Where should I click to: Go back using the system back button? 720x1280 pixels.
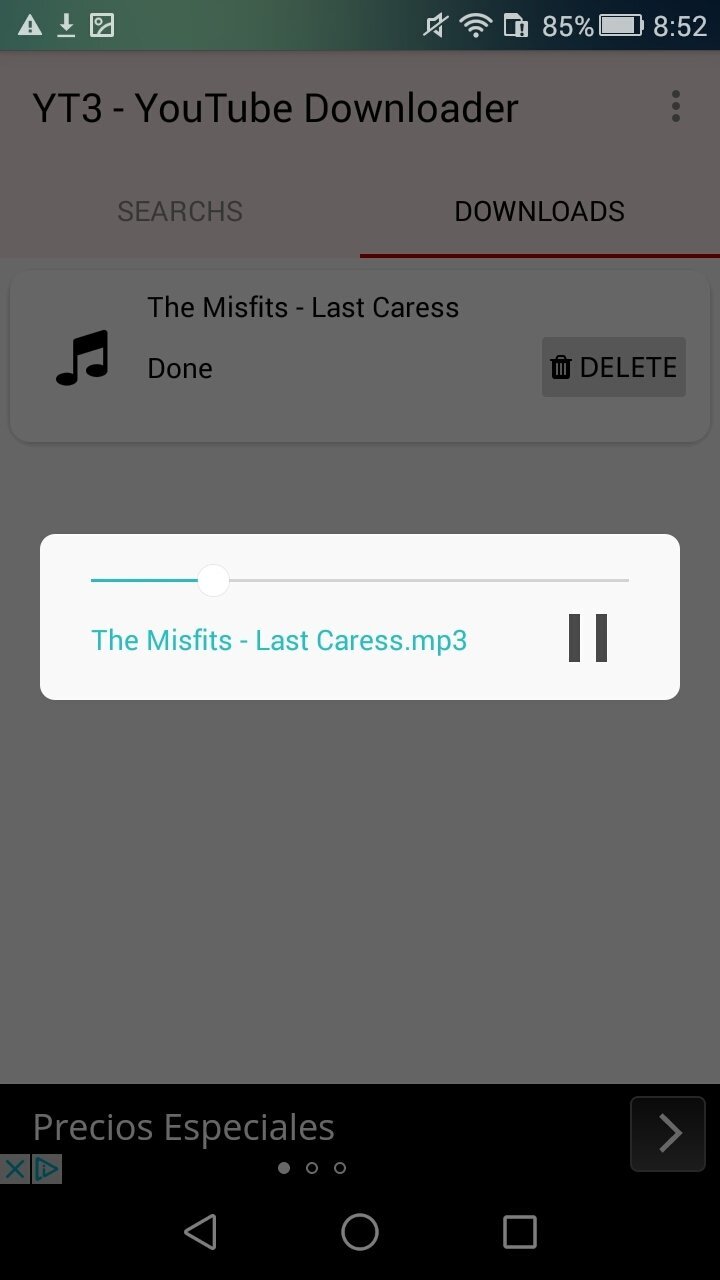coord(201,1232)
